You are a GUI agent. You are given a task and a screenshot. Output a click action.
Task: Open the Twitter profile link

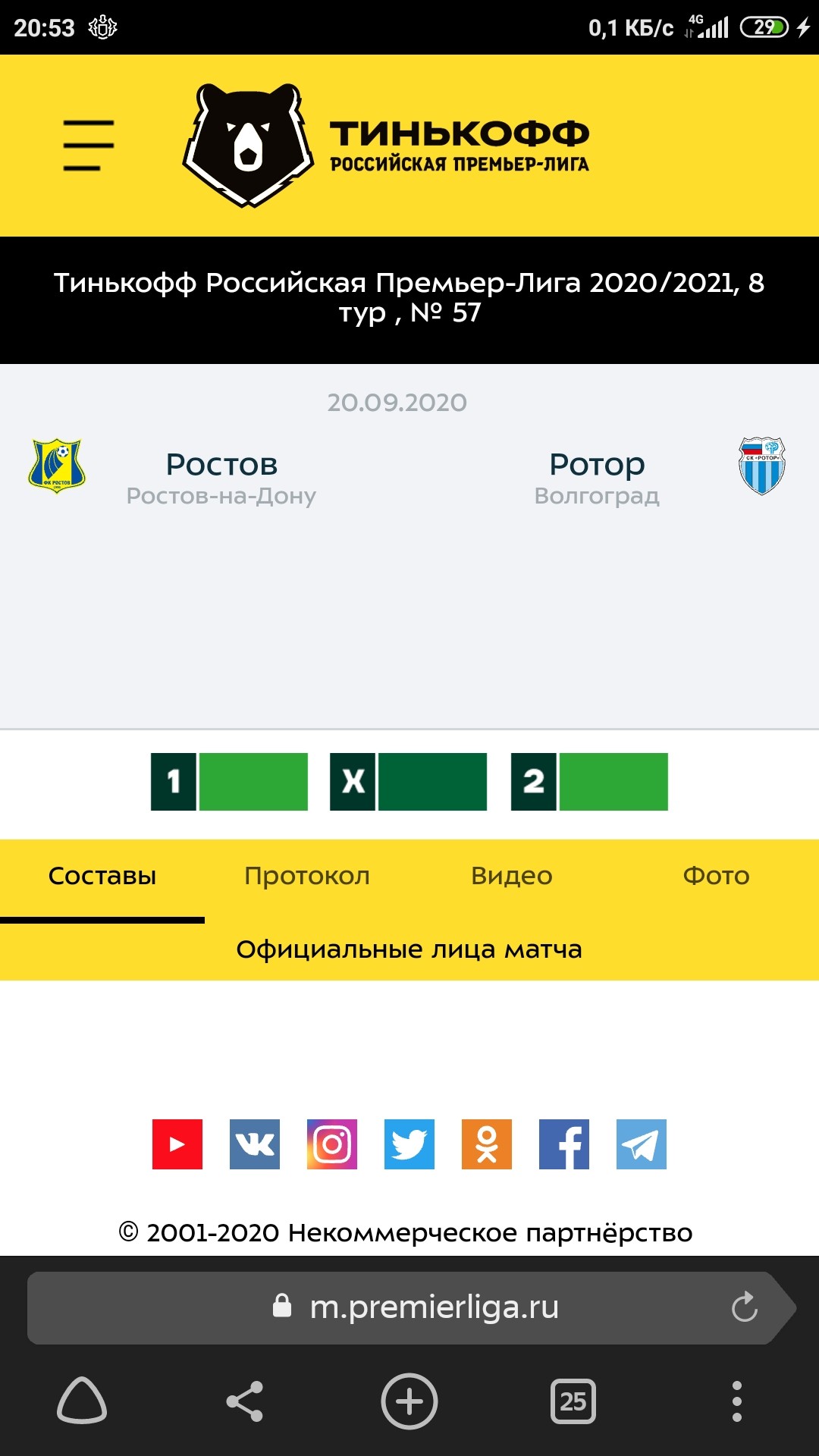(409, 1144)
